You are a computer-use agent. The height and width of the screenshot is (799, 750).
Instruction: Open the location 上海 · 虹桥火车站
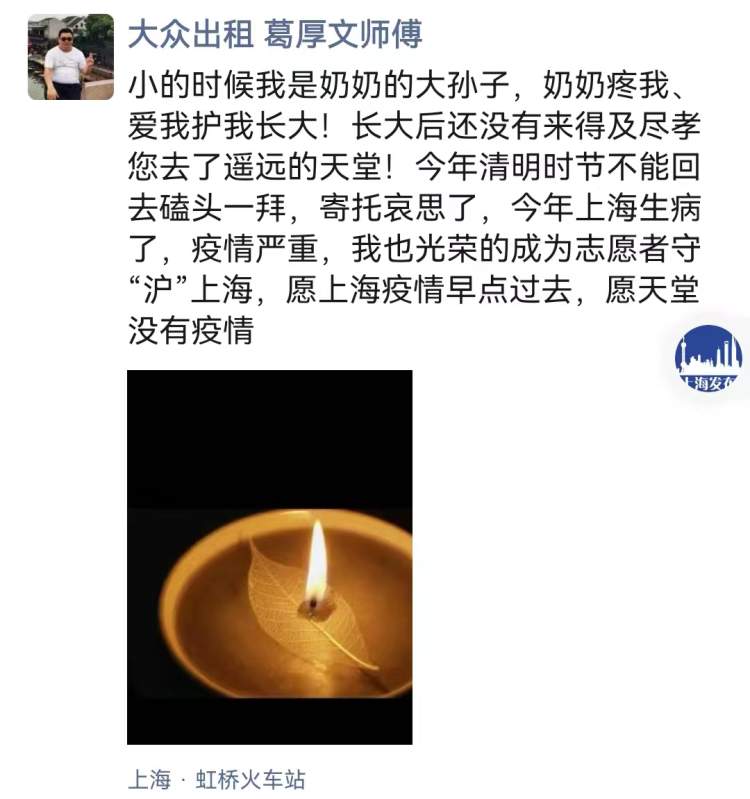tap(226, 779)
